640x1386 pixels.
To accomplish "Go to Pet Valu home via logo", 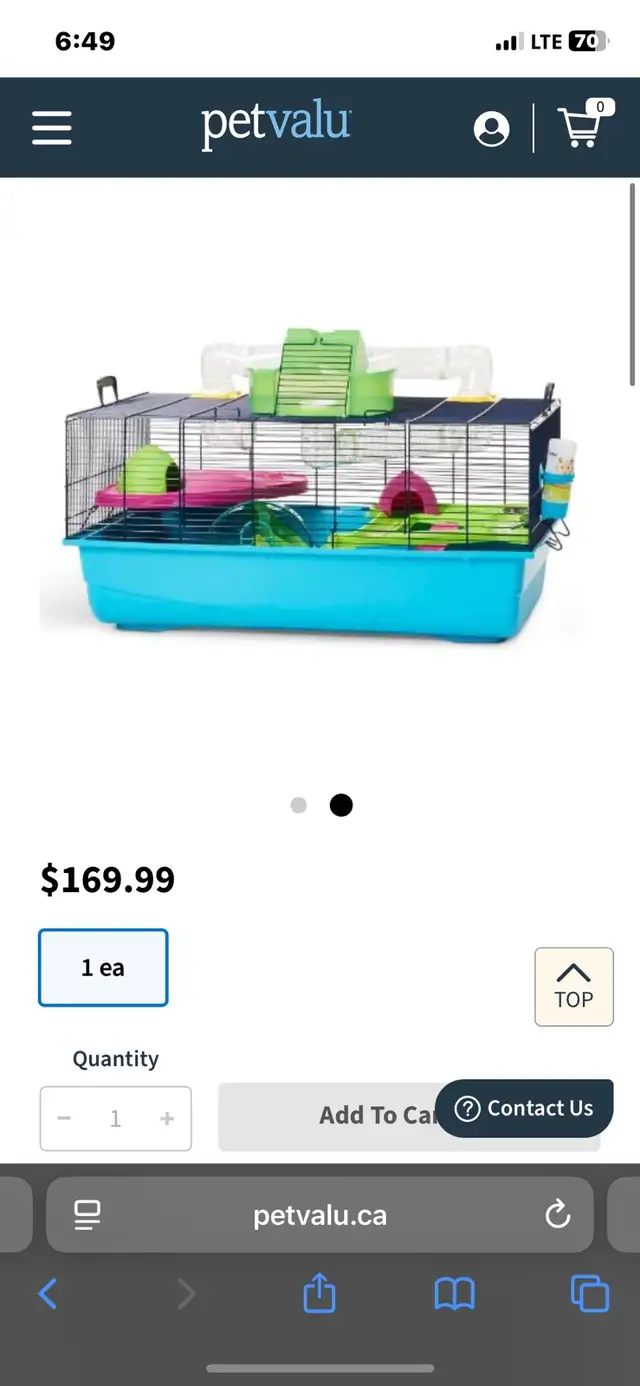I will click(276, 127).
